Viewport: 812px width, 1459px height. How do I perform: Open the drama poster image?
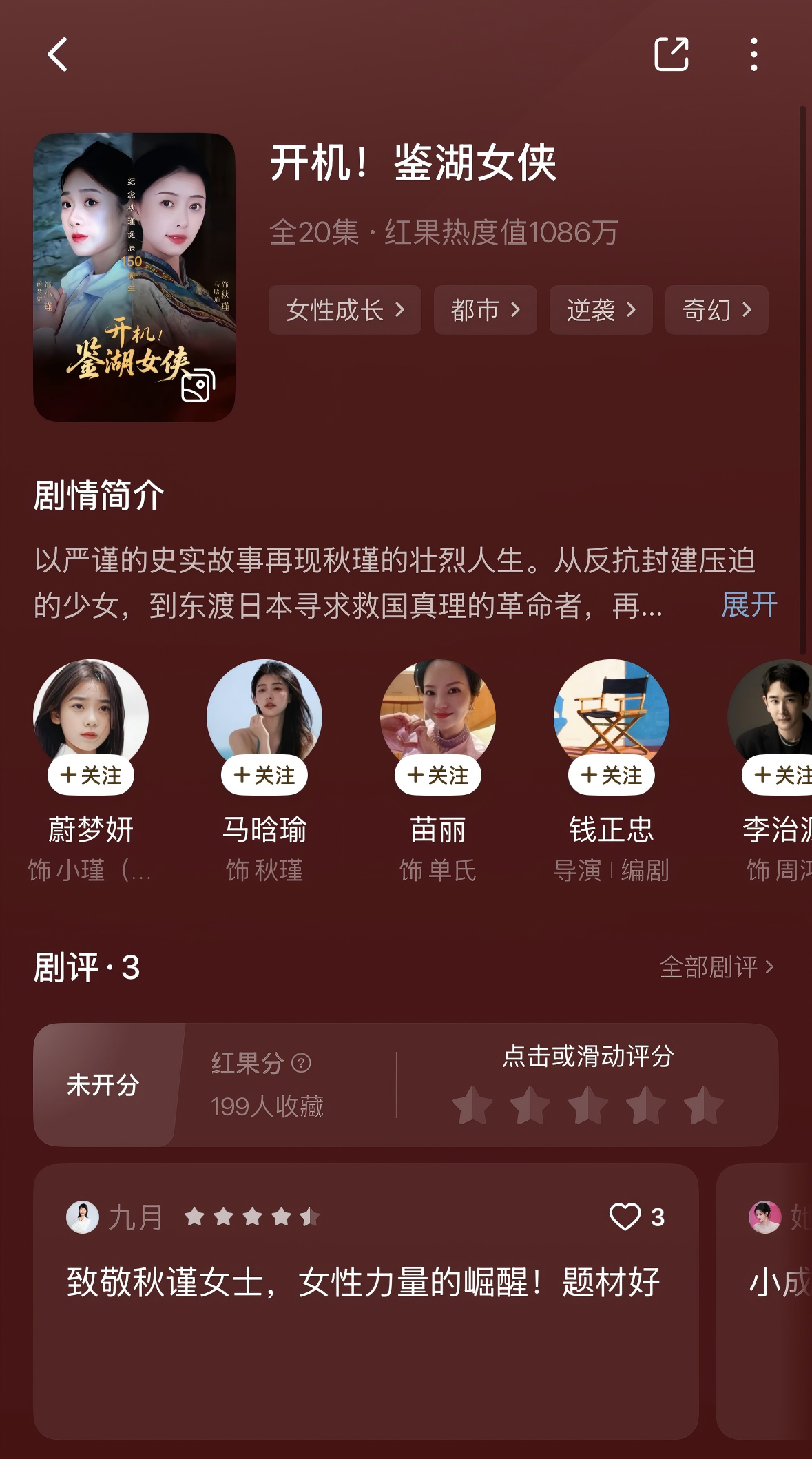pyautogui.click(x=134, y=277)
